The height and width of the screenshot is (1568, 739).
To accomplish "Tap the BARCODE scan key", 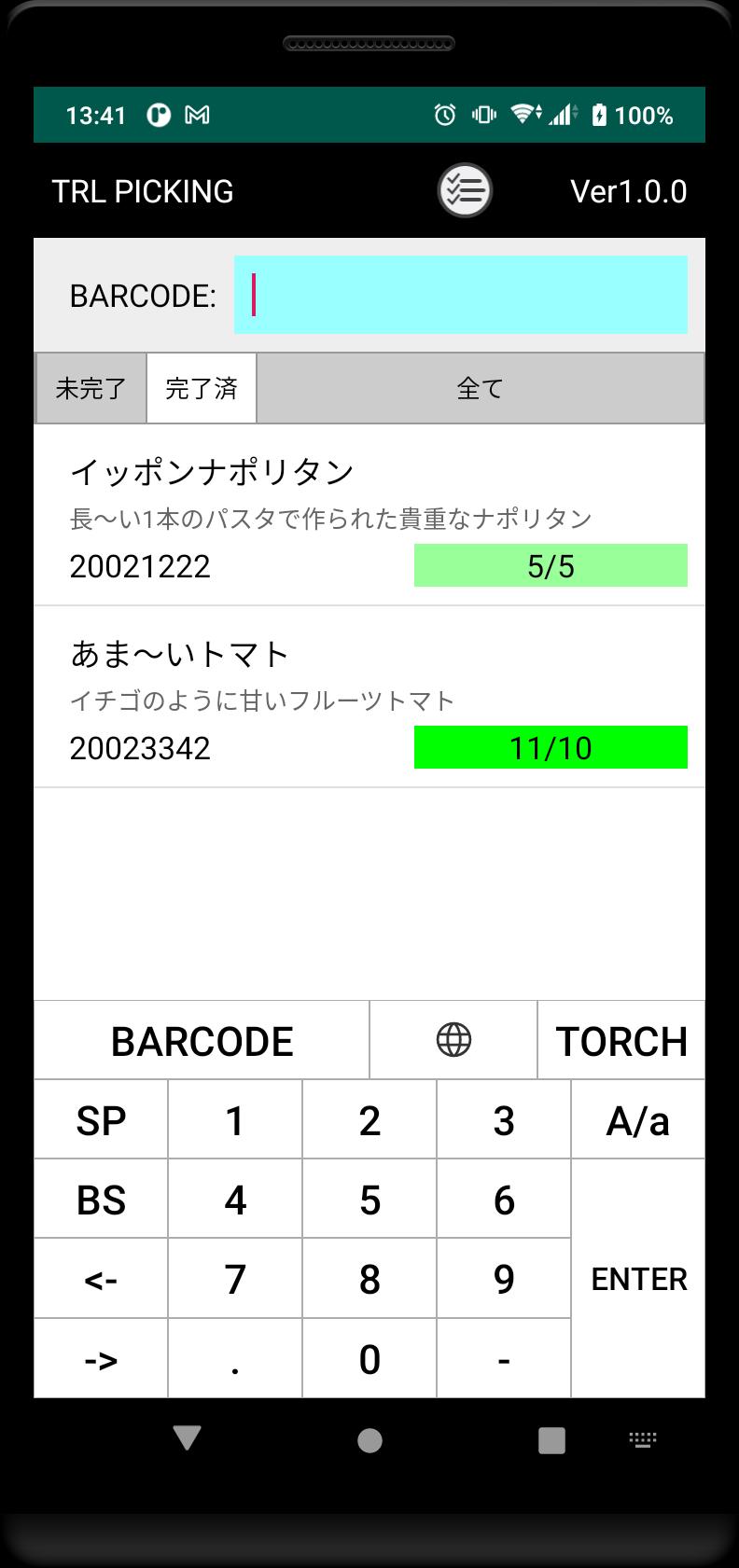I will (x=202, y=1040).
